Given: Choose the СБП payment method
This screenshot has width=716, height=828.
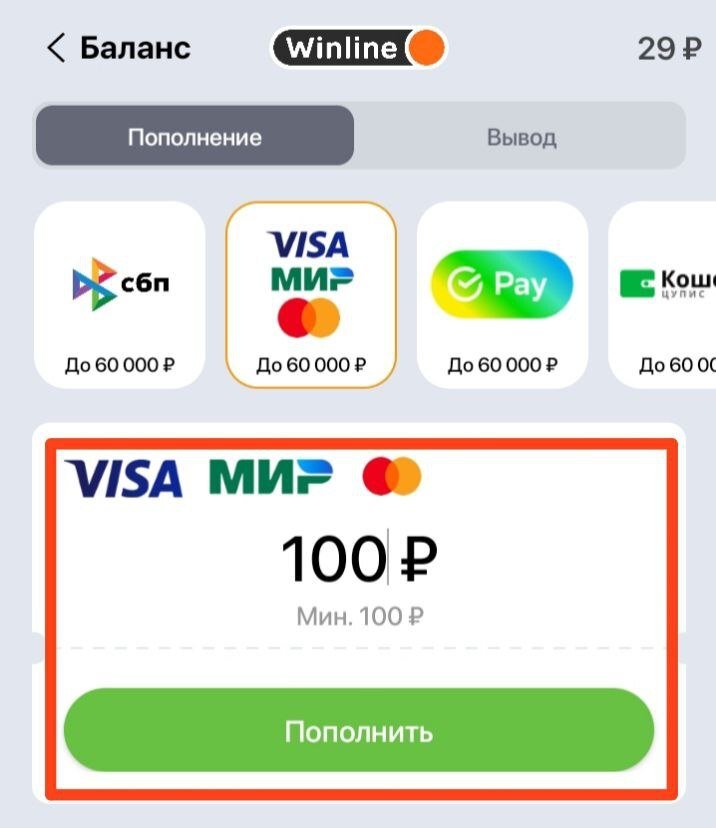Looking at the screenshot, I should [120, 295].
